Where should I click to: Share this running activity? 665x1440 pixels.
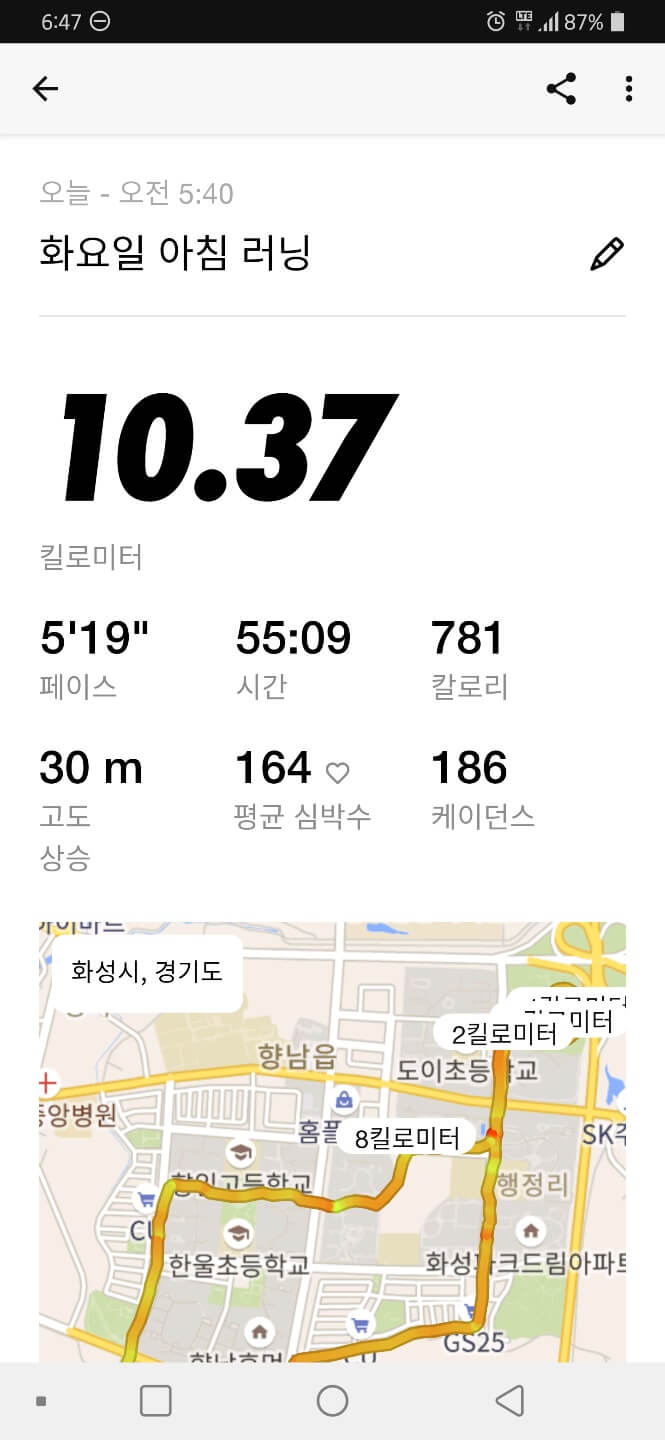click(x=561, y=89)
